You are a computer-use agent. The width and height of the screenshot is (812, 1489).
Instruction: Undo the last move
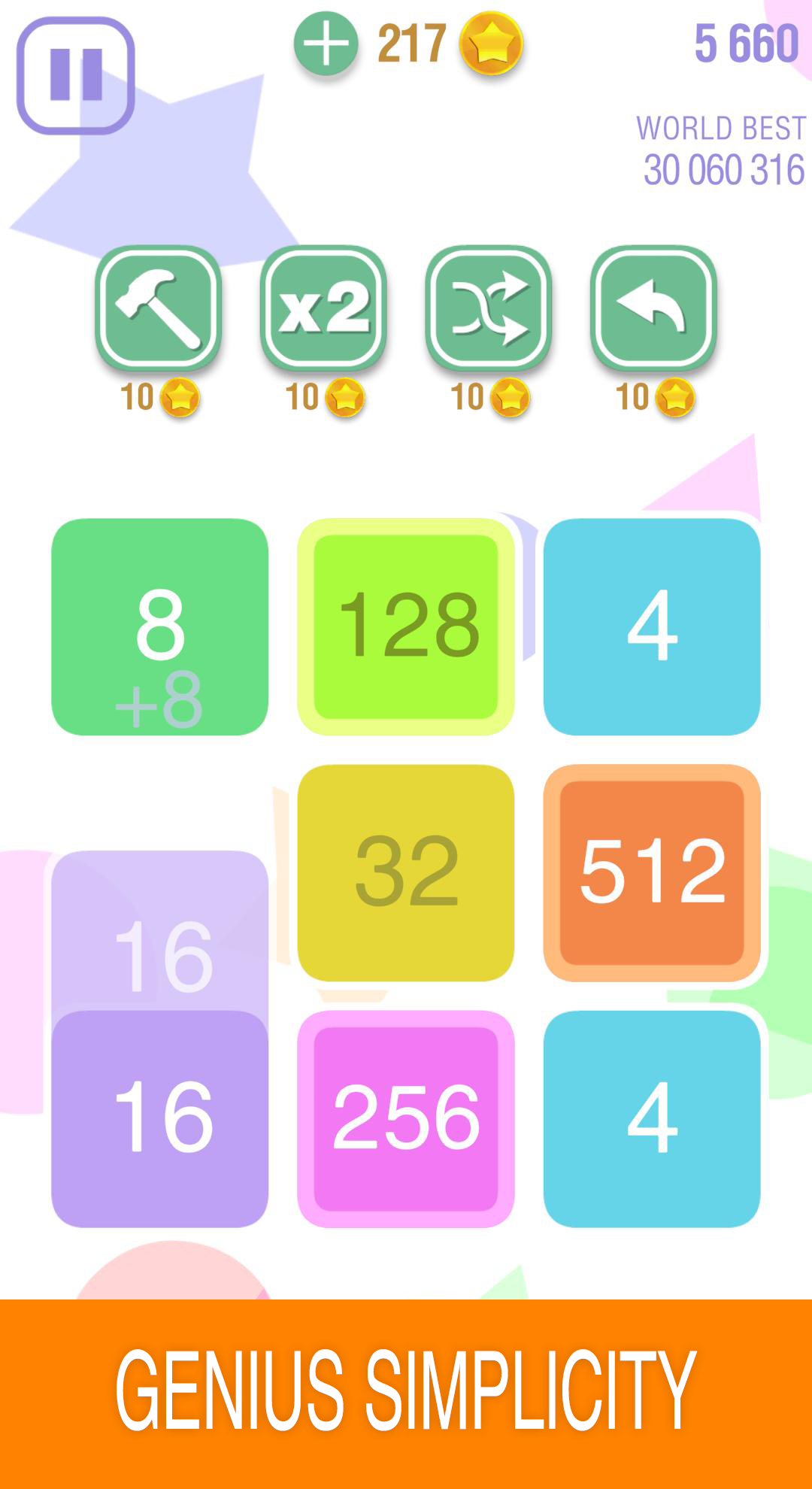[653, 308]
